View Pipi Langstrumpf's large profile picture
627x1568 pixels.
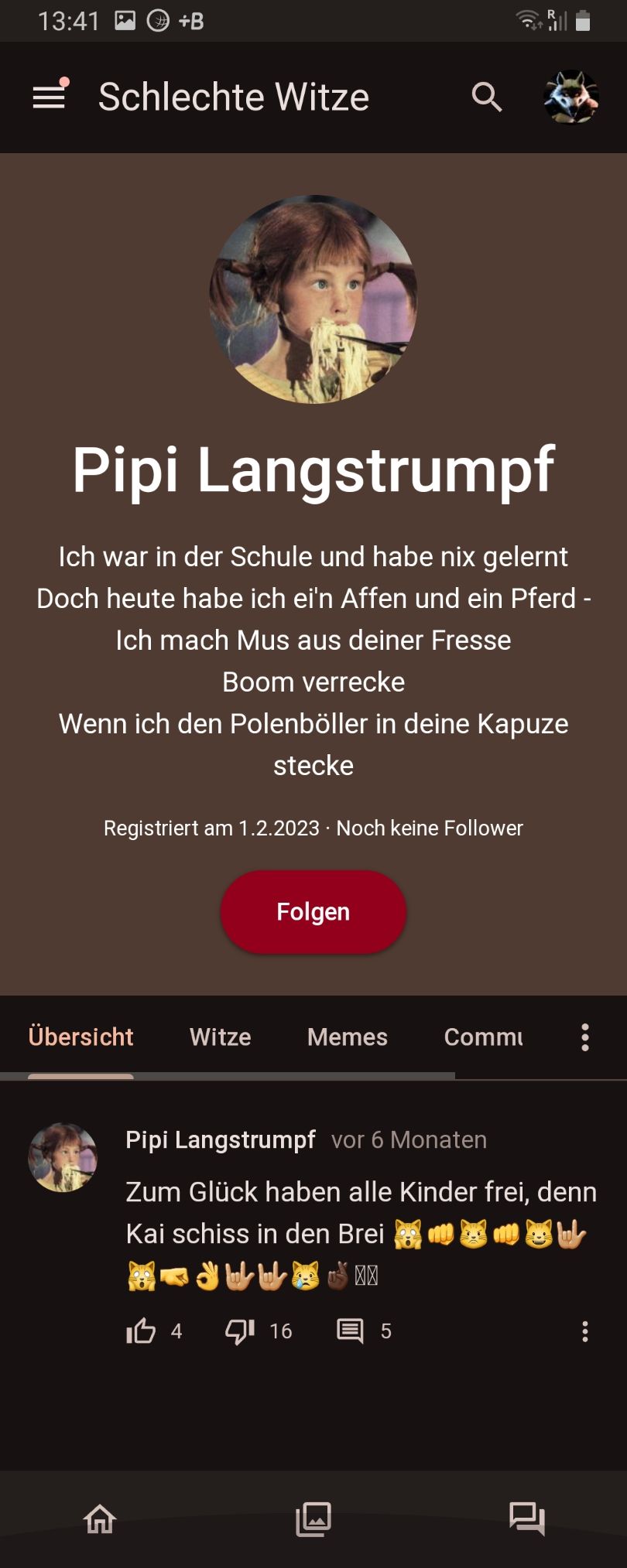313,299
